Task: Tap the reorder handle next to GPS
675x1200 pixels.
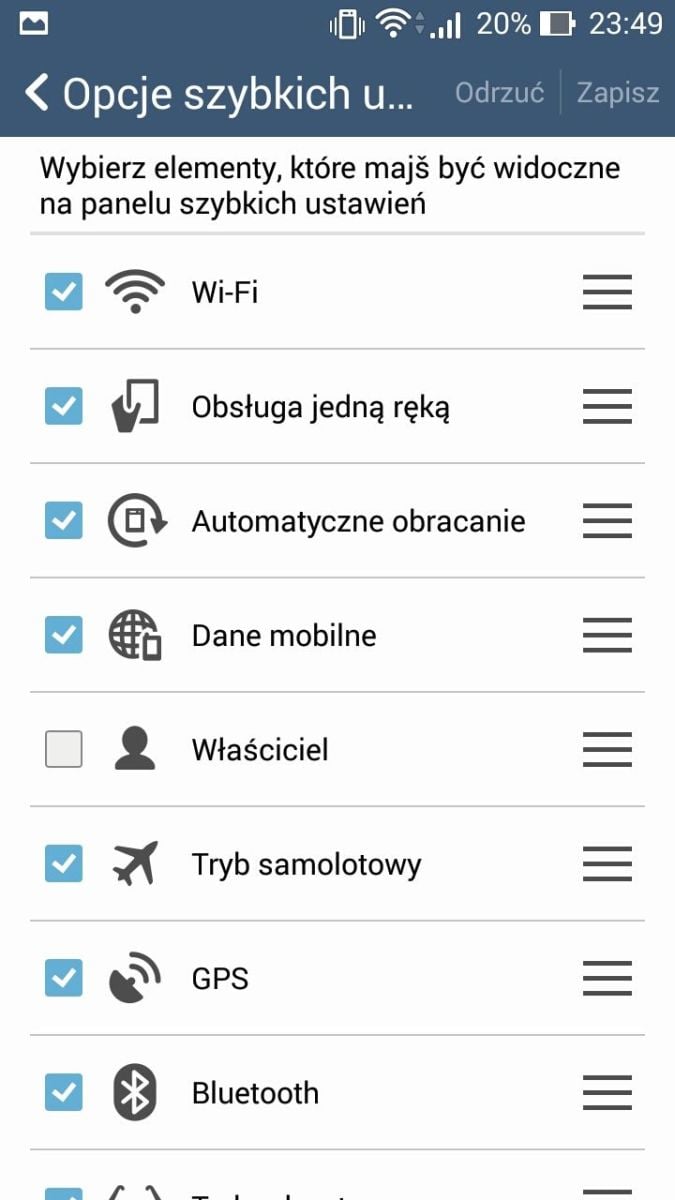Action: 607,978
